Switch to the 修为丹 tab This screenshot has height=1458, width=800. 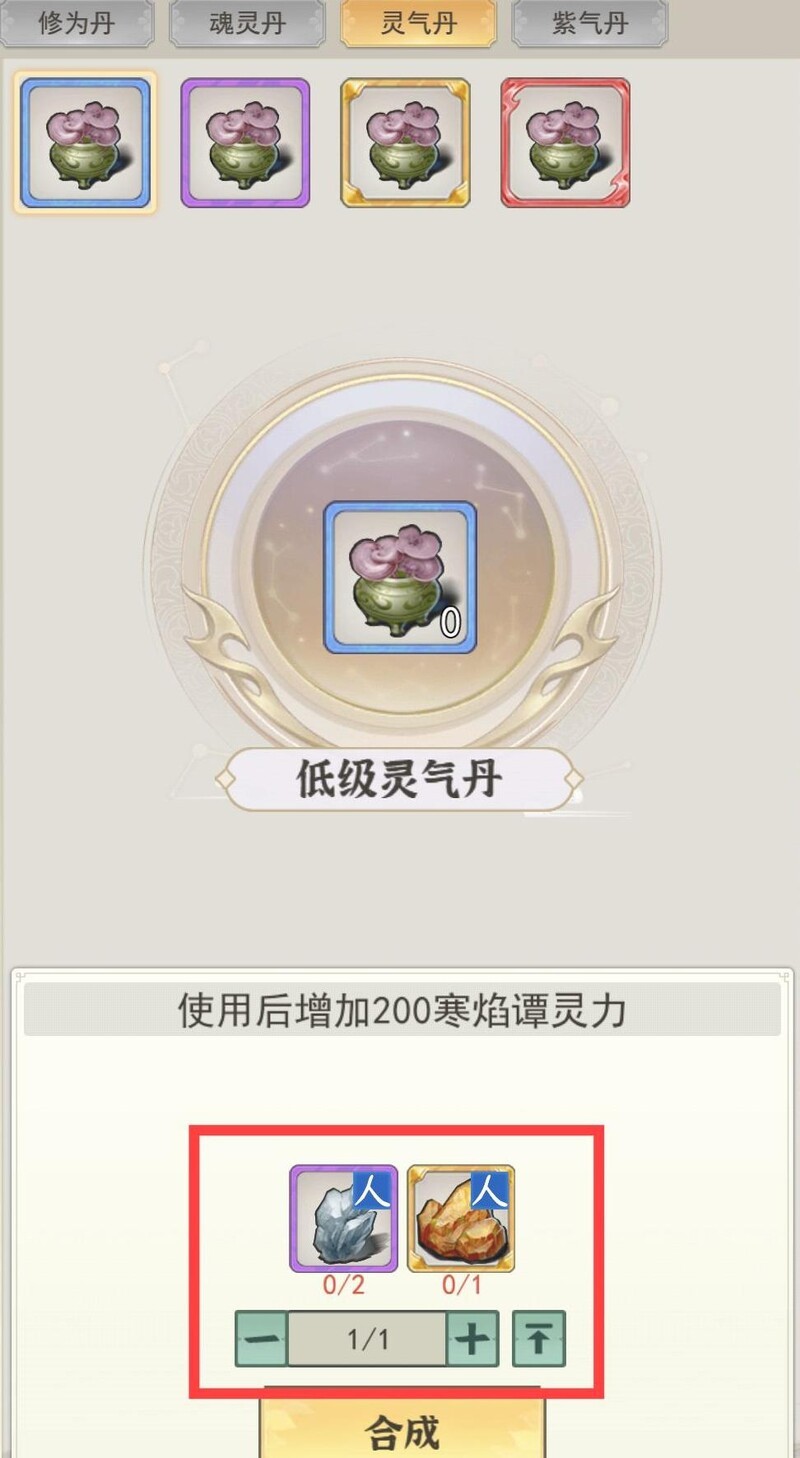[77, 24]
